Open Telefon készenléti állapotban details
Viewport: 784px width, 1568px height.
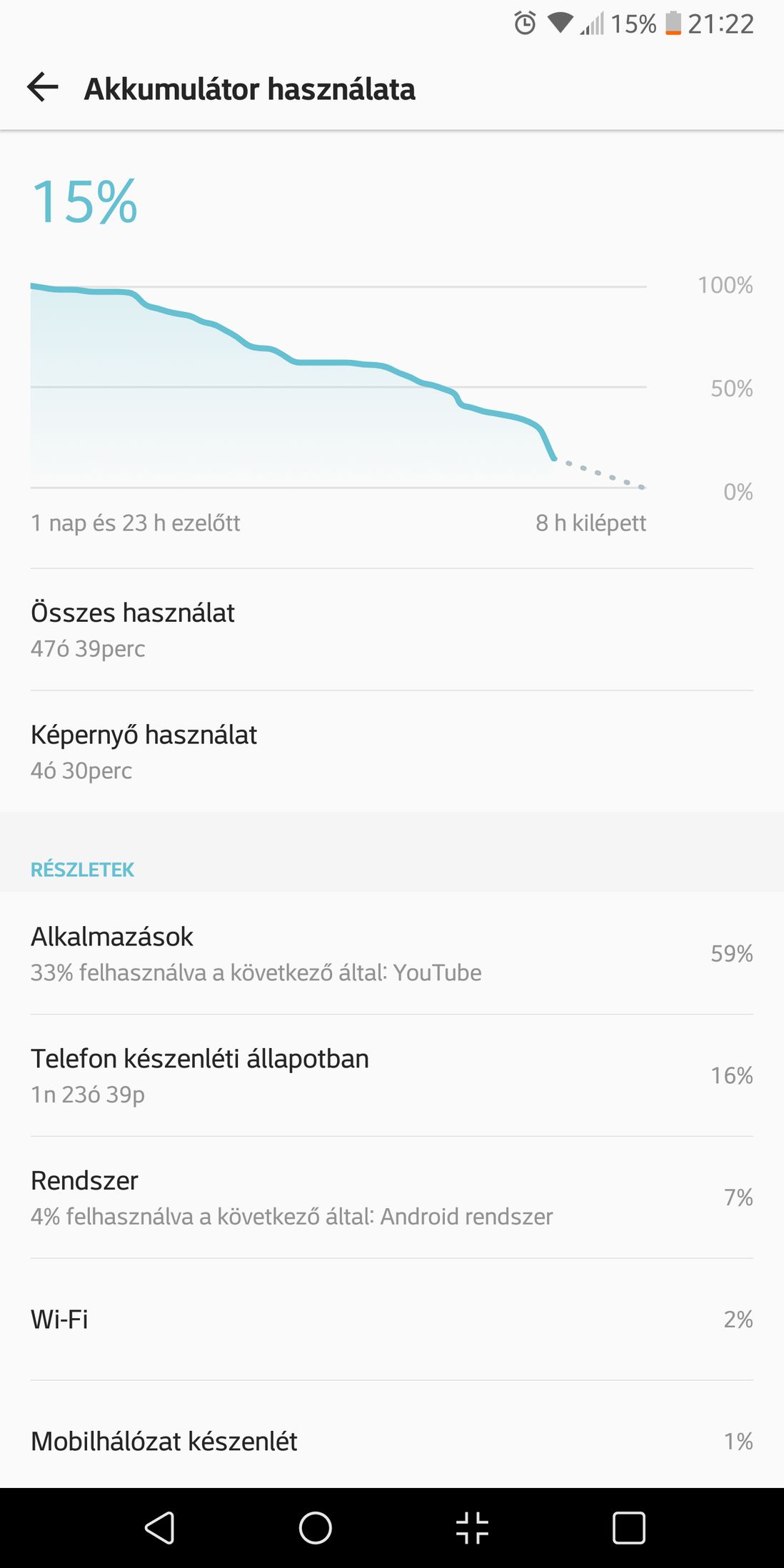(392, 1075)
